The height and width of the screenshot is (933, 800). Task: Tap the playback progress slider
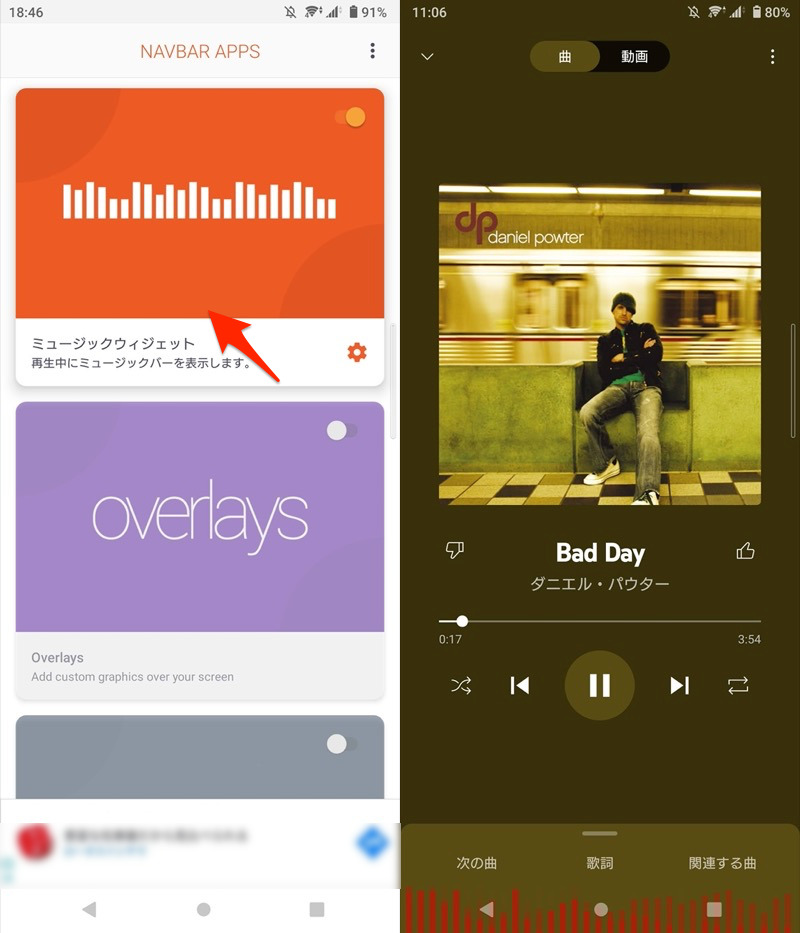(600, 621)
